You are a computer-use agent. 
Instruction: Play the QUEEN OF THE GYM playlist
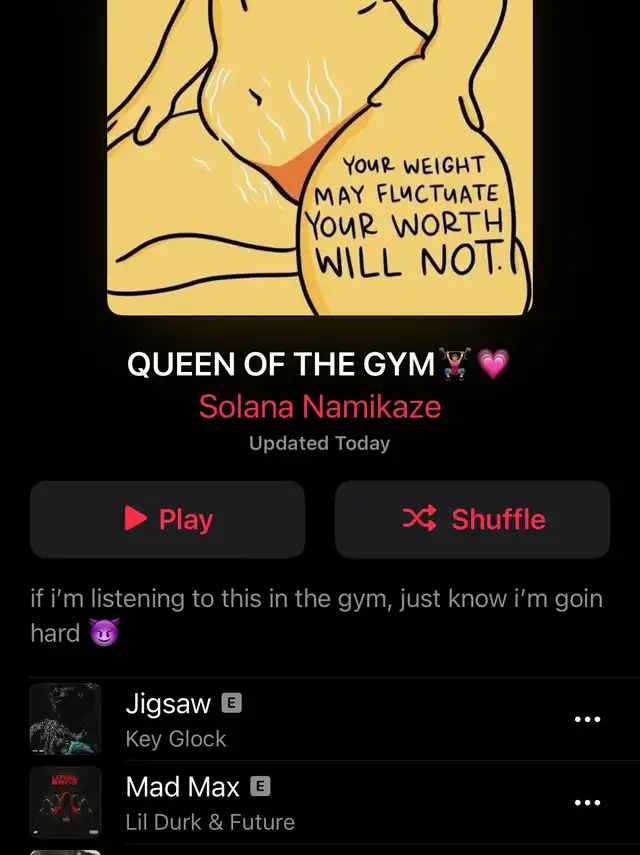pyautogui.click(x=167, y=519)
